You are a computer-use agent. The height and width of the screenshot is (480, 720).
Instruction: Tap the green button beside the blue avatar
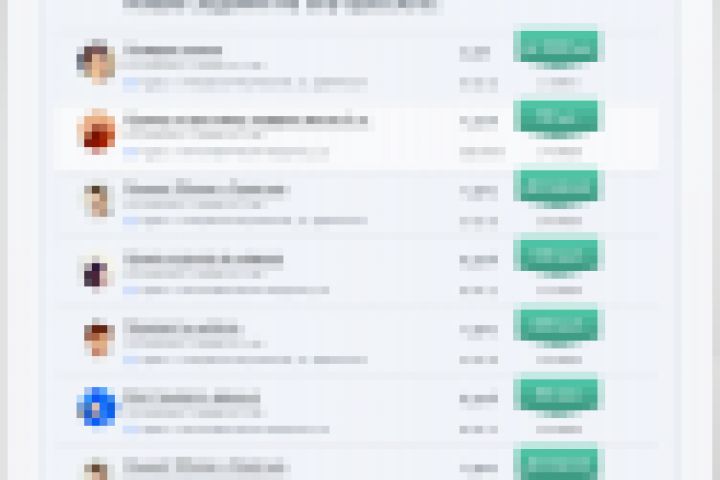[x=555, y=394]
